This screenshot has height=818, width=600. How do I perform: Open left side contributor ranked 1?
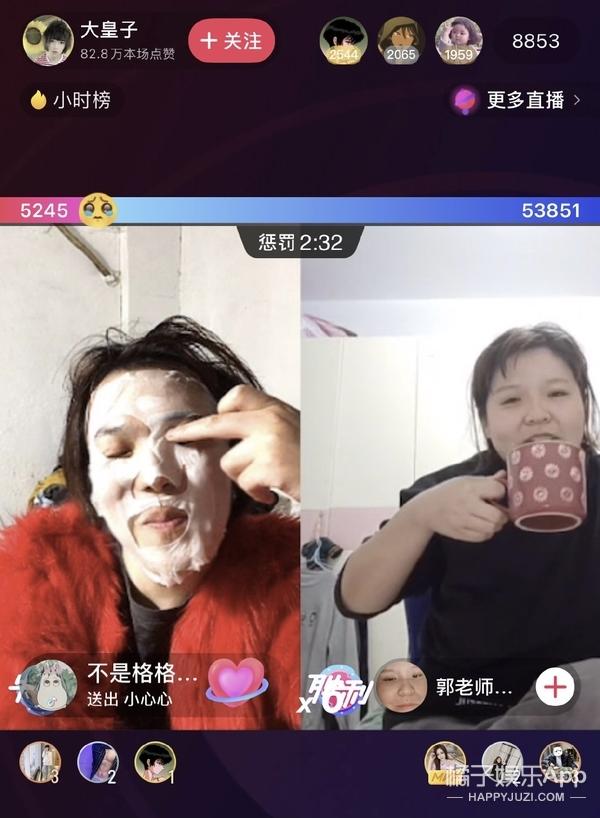tap(154, 762)
